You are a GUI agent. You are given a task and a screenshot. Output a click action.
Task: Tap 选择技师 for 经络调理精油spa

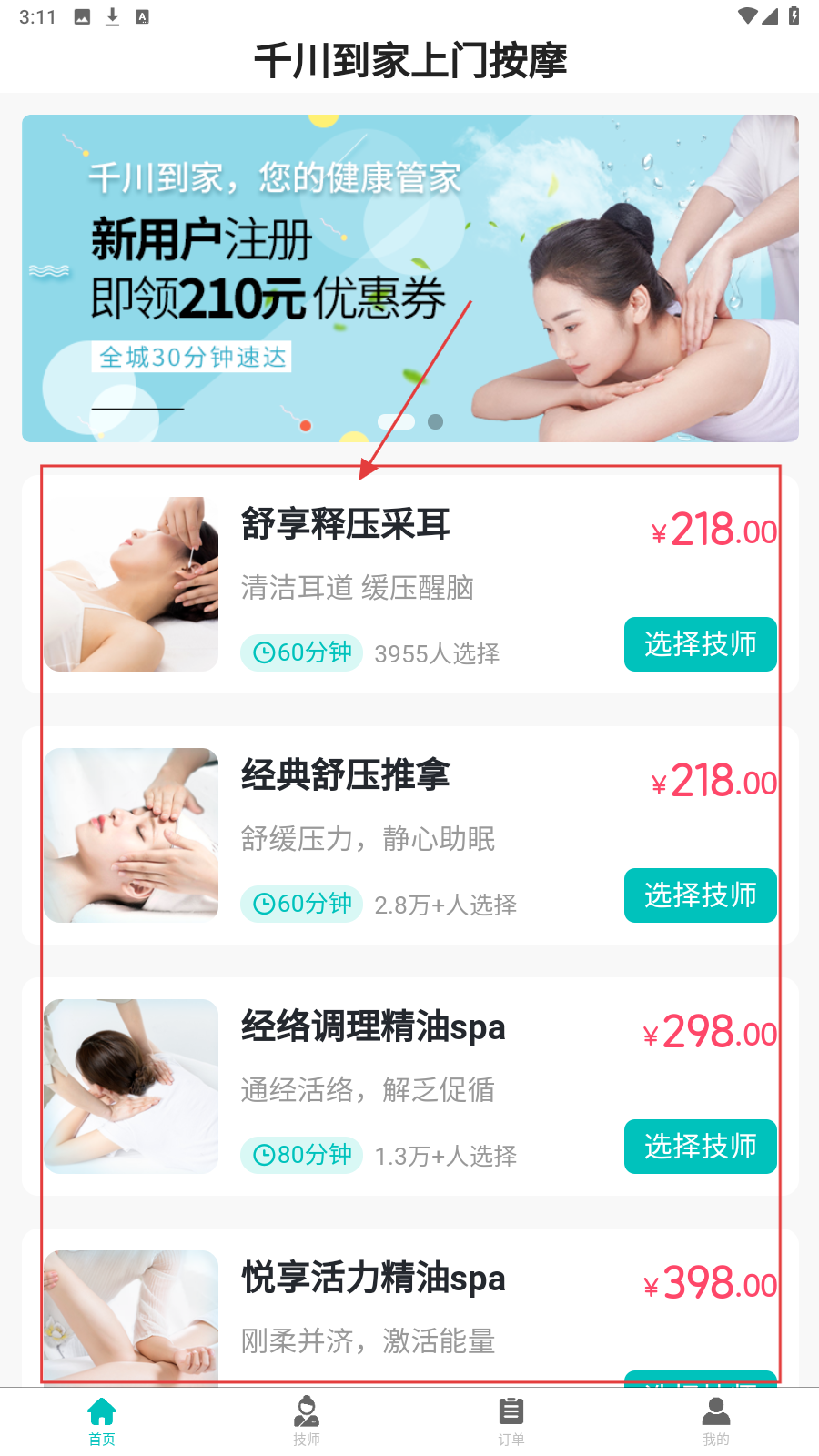click(x=700, y=1147)
